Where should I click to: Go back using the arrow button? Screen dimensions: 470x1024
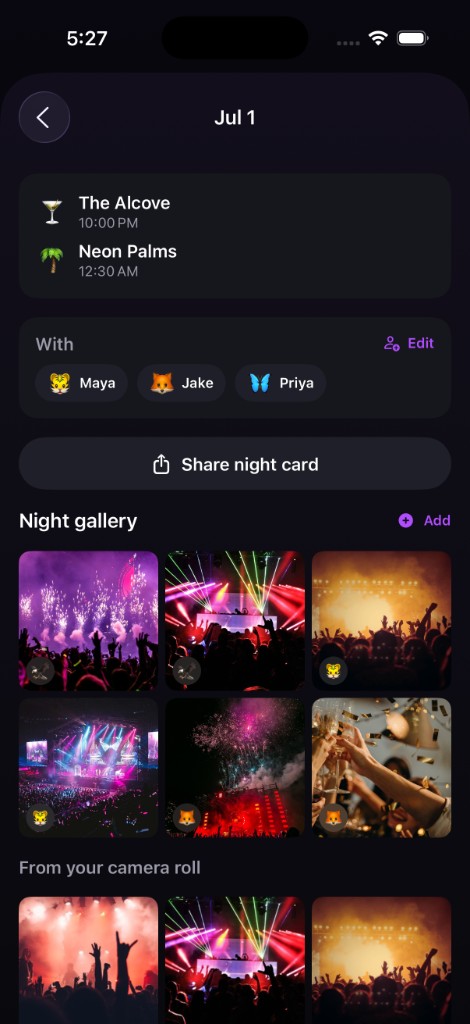pos(44,118)
